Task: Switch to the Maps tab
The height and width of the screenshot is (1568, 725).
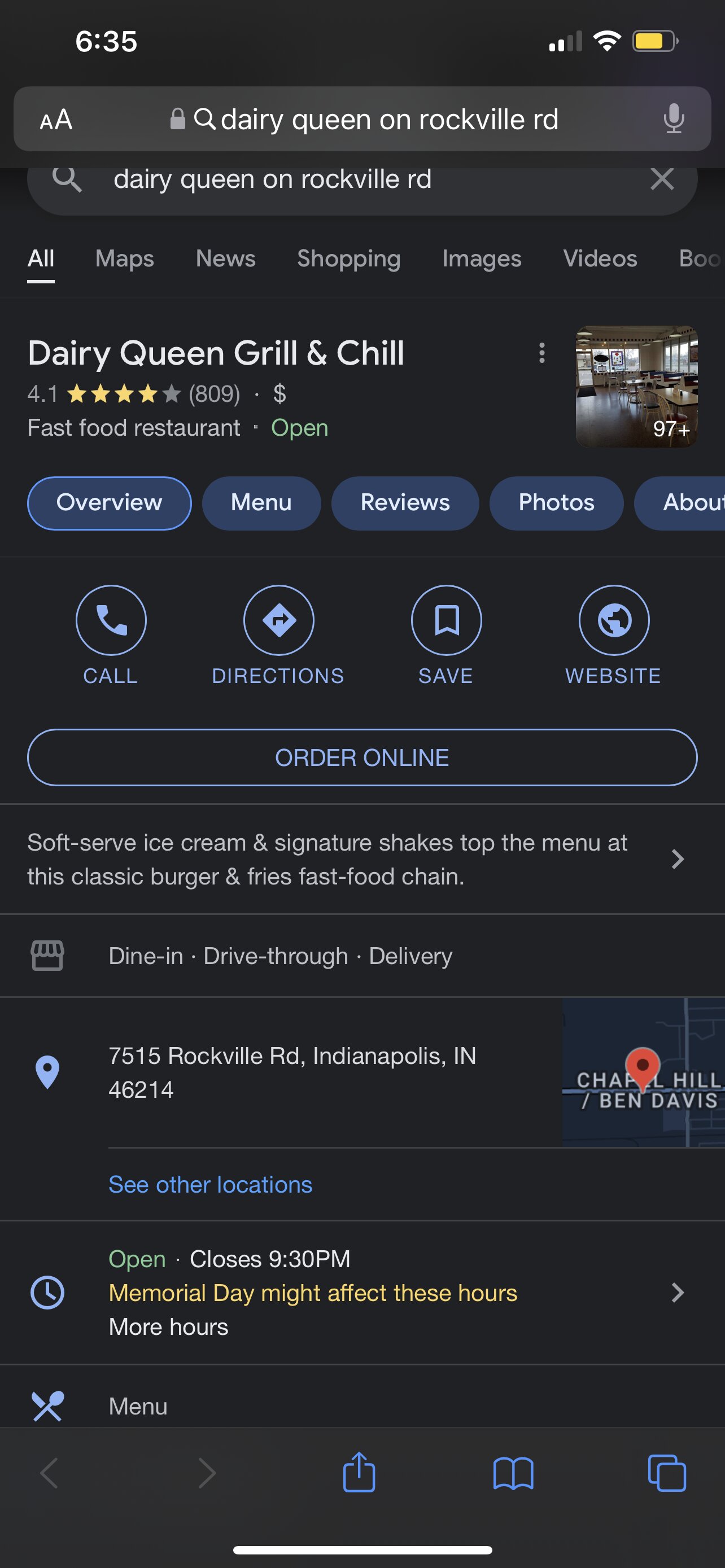Action: tap(124, 259)
